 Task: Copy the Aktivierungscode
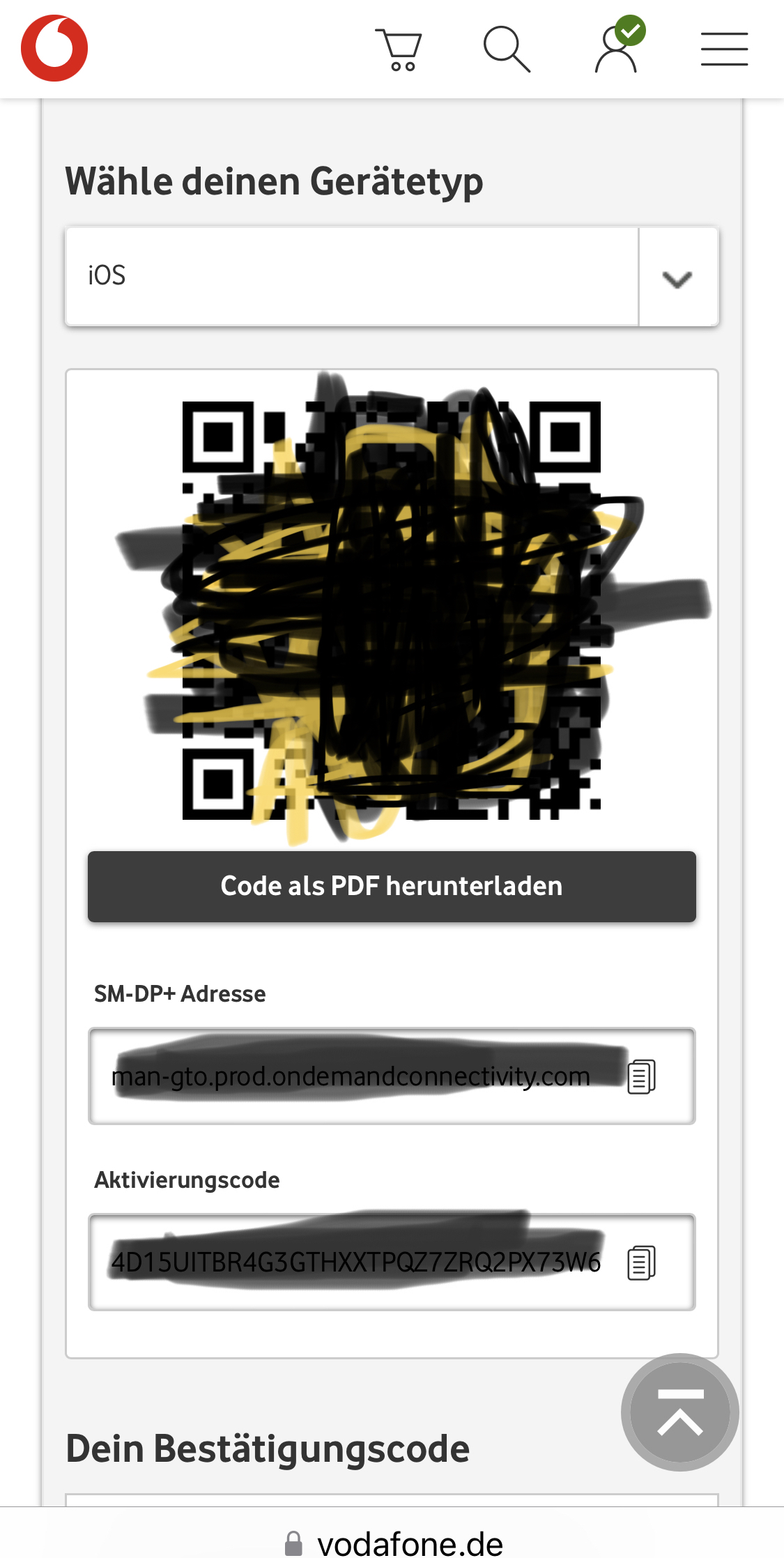coord(641,1262)
